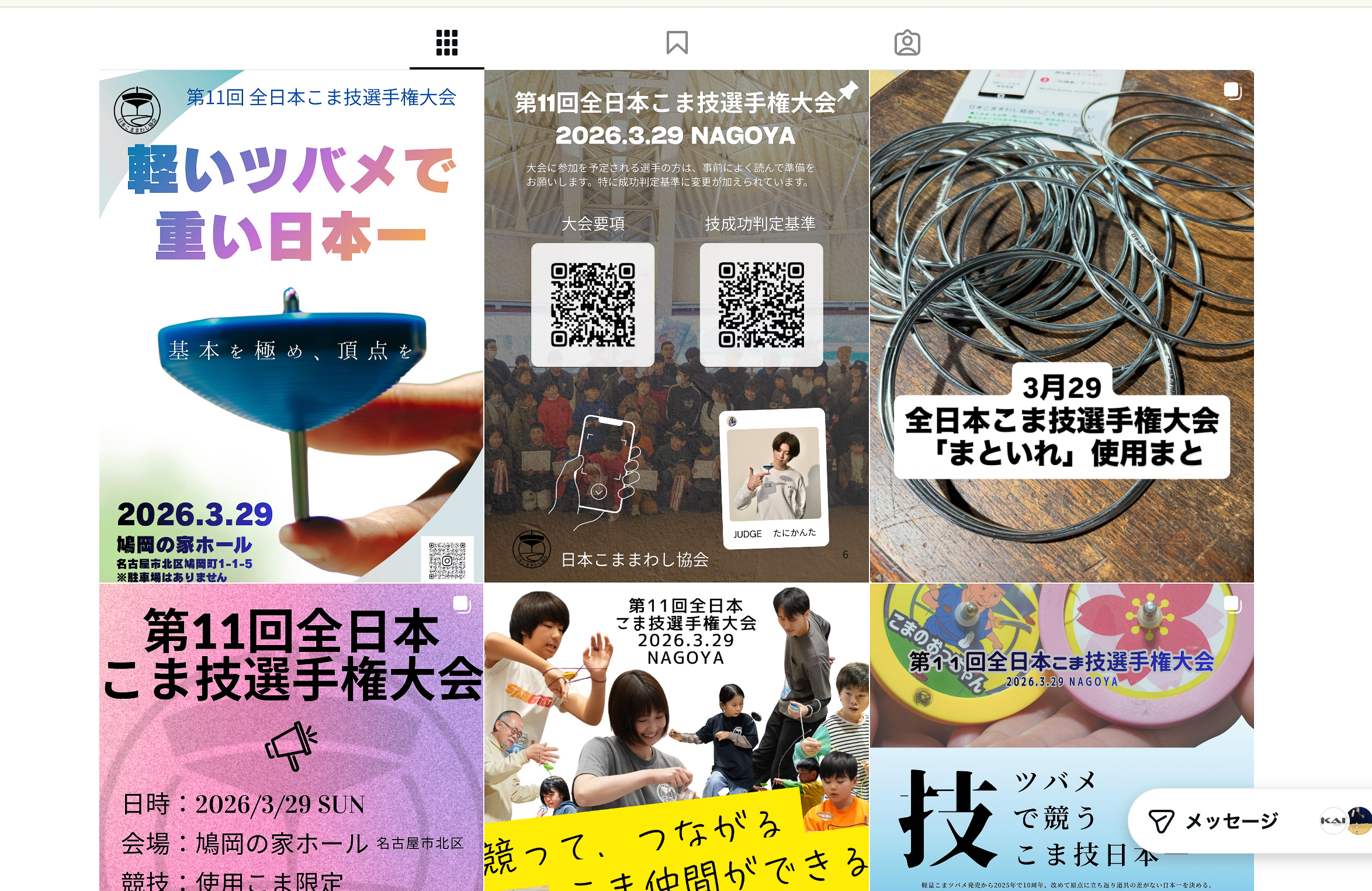This screenshot has height=891, width=1372.
Task: Open the pinned 2026.3.29 NAGOYA QR post
Action: click(x=676, y=326)
